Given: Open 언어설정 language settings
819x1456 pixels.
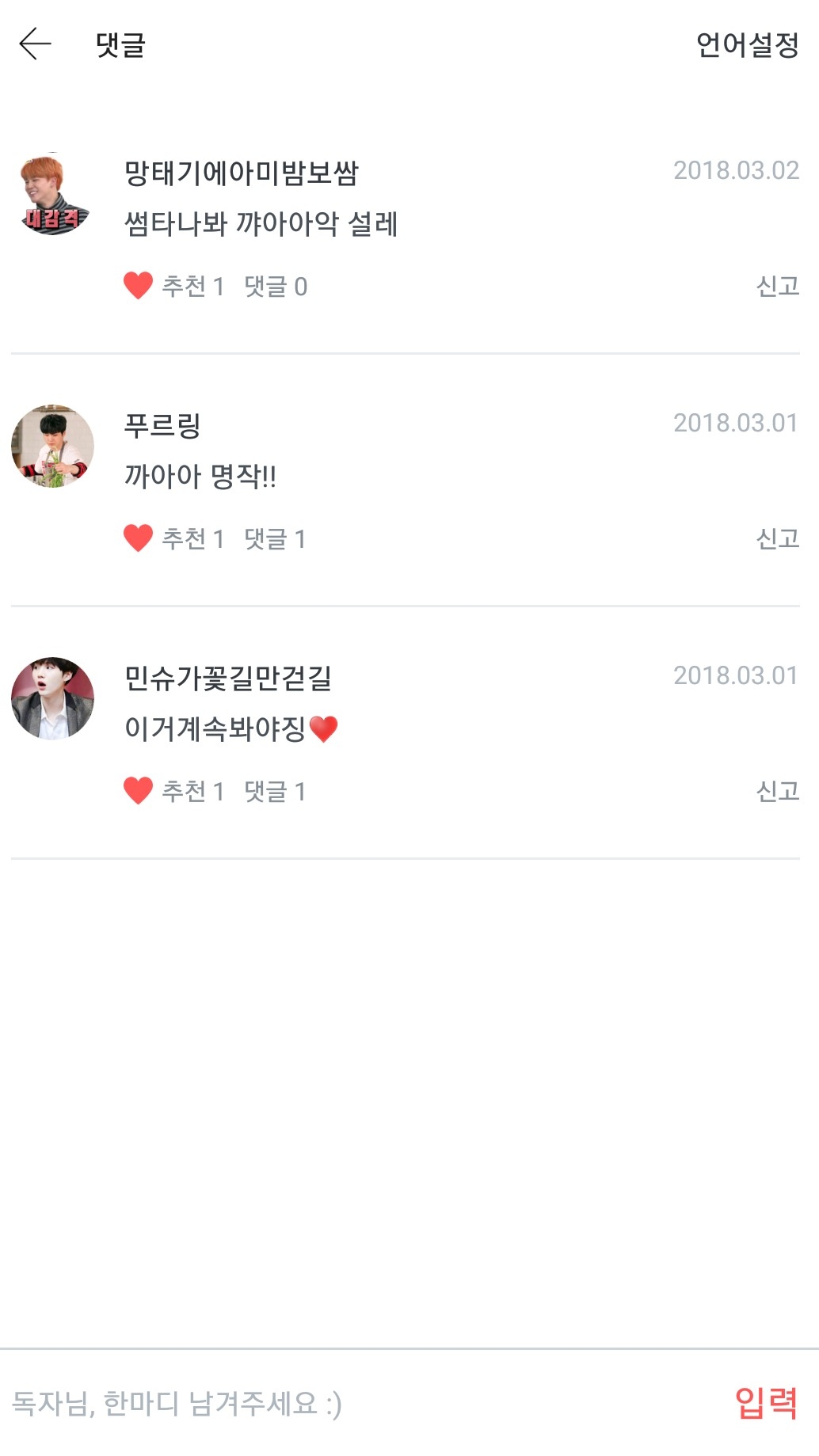Looking at the screenshot, I should (747, 45).
